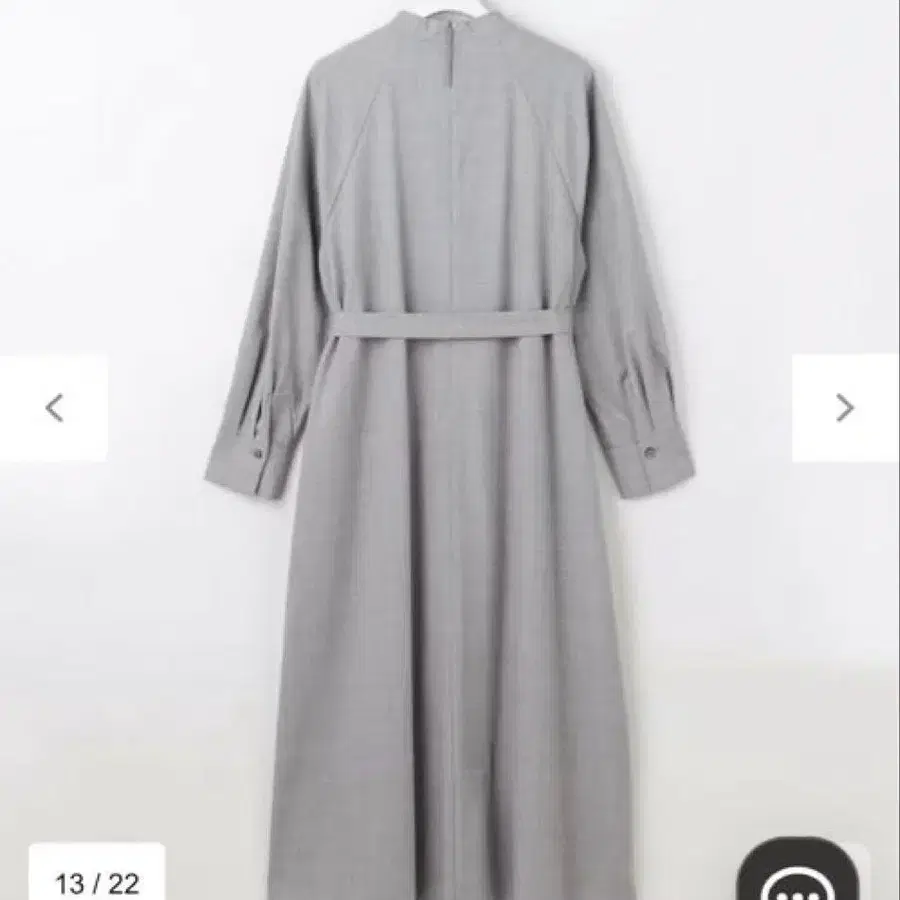Show the next product photo
The image size is (900, 900).
tap(845, 408)
